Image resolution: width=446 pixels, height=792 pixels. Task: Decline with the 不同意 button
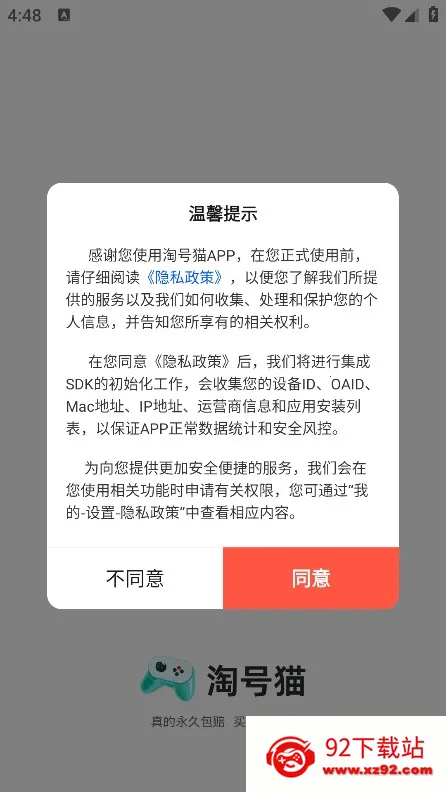135,578
